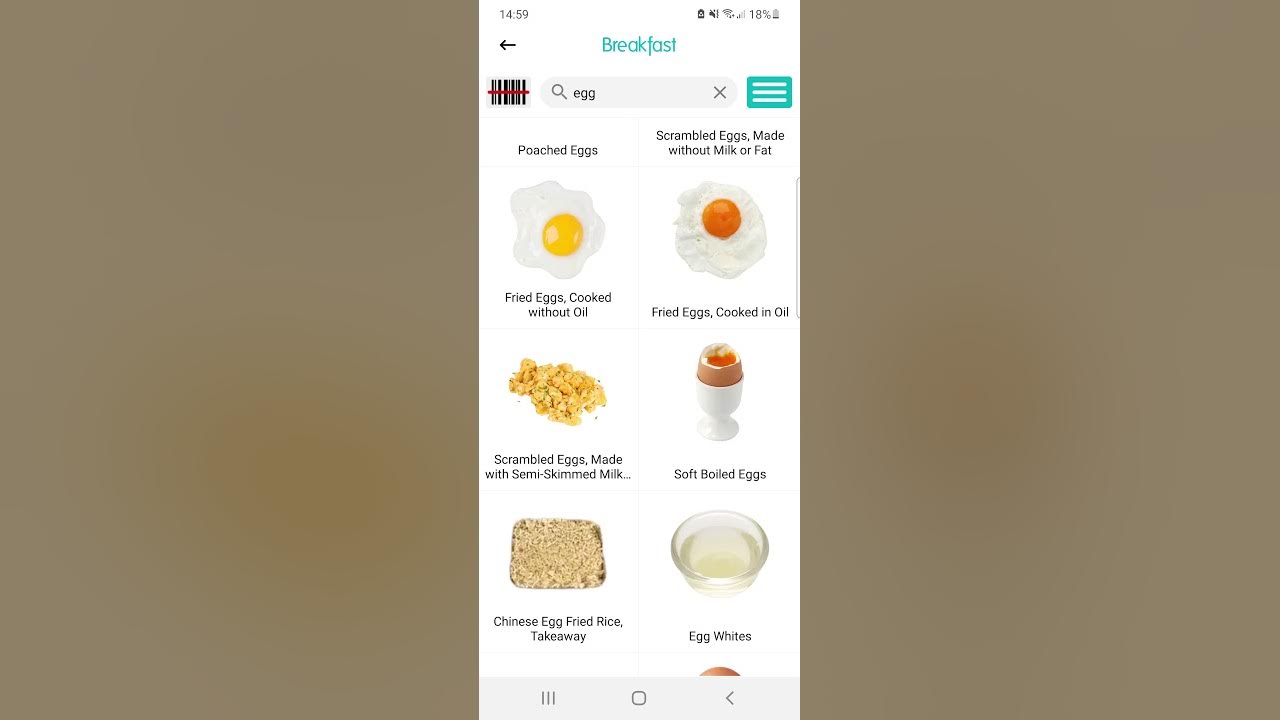Open the barcode scanner

508,92
